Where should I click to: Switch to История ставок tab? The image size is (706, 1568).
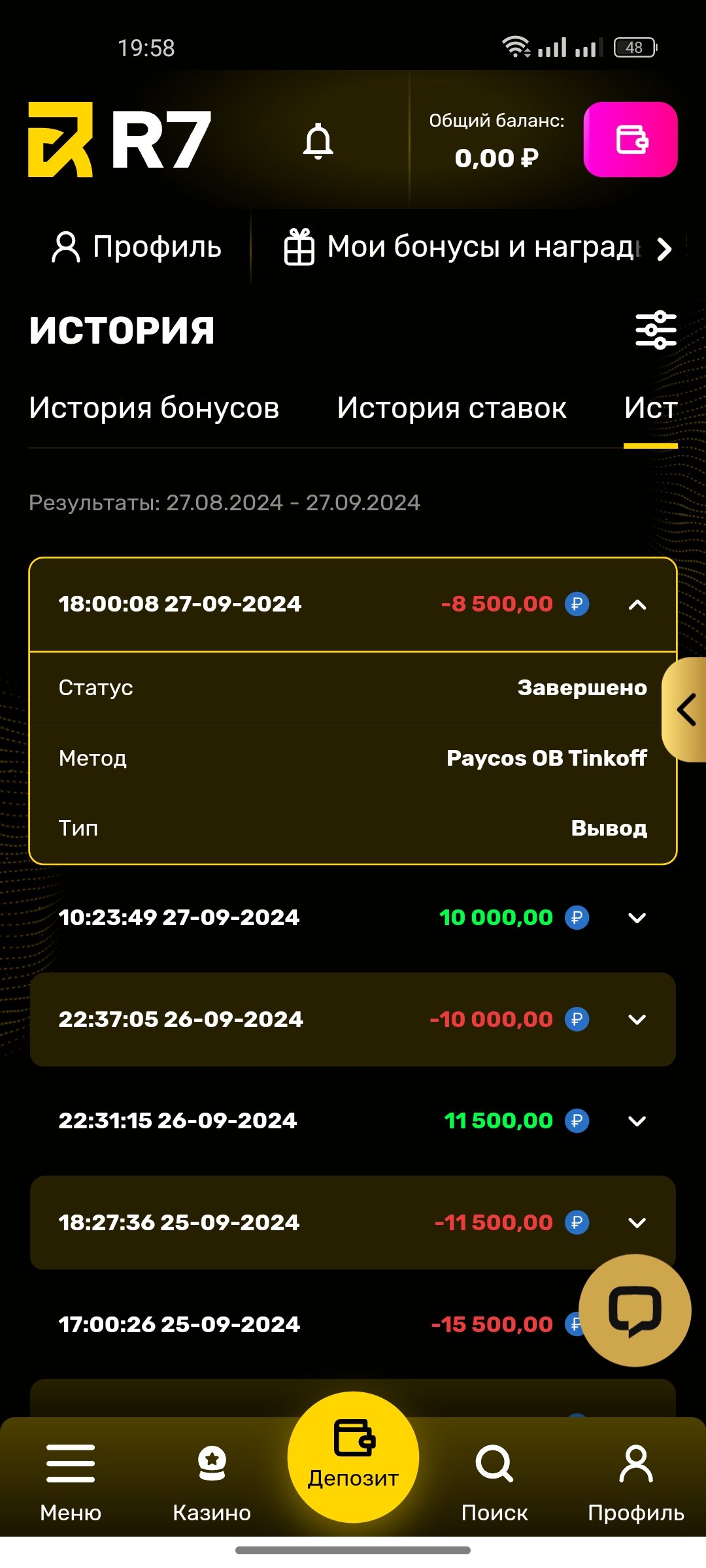[x=452, y=408]
